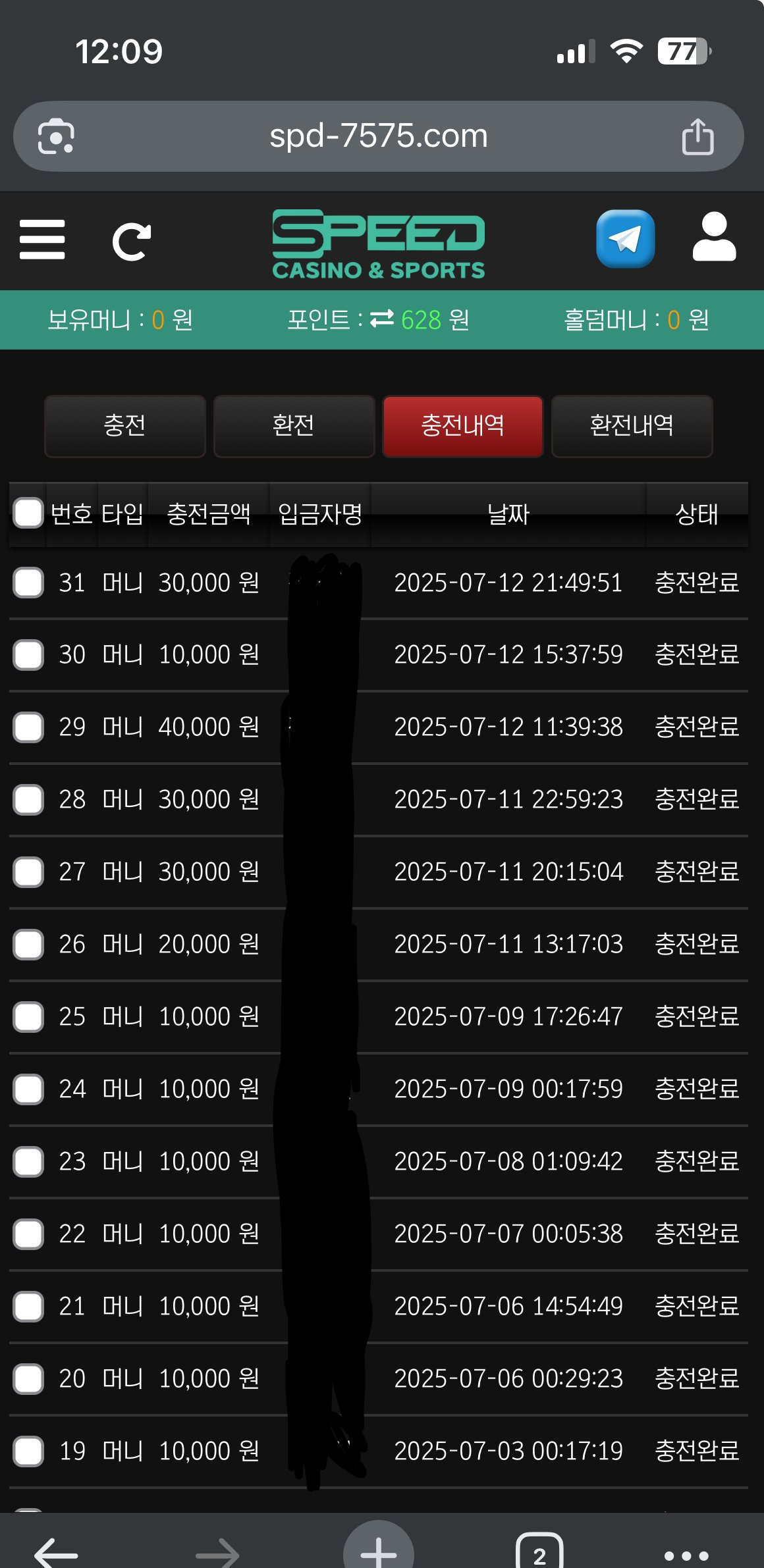Image resolution: width=764 pixels, height=1568 pixels.
Task: Tap the spd-7575.com address bar
Action: (x=378, y=136)
